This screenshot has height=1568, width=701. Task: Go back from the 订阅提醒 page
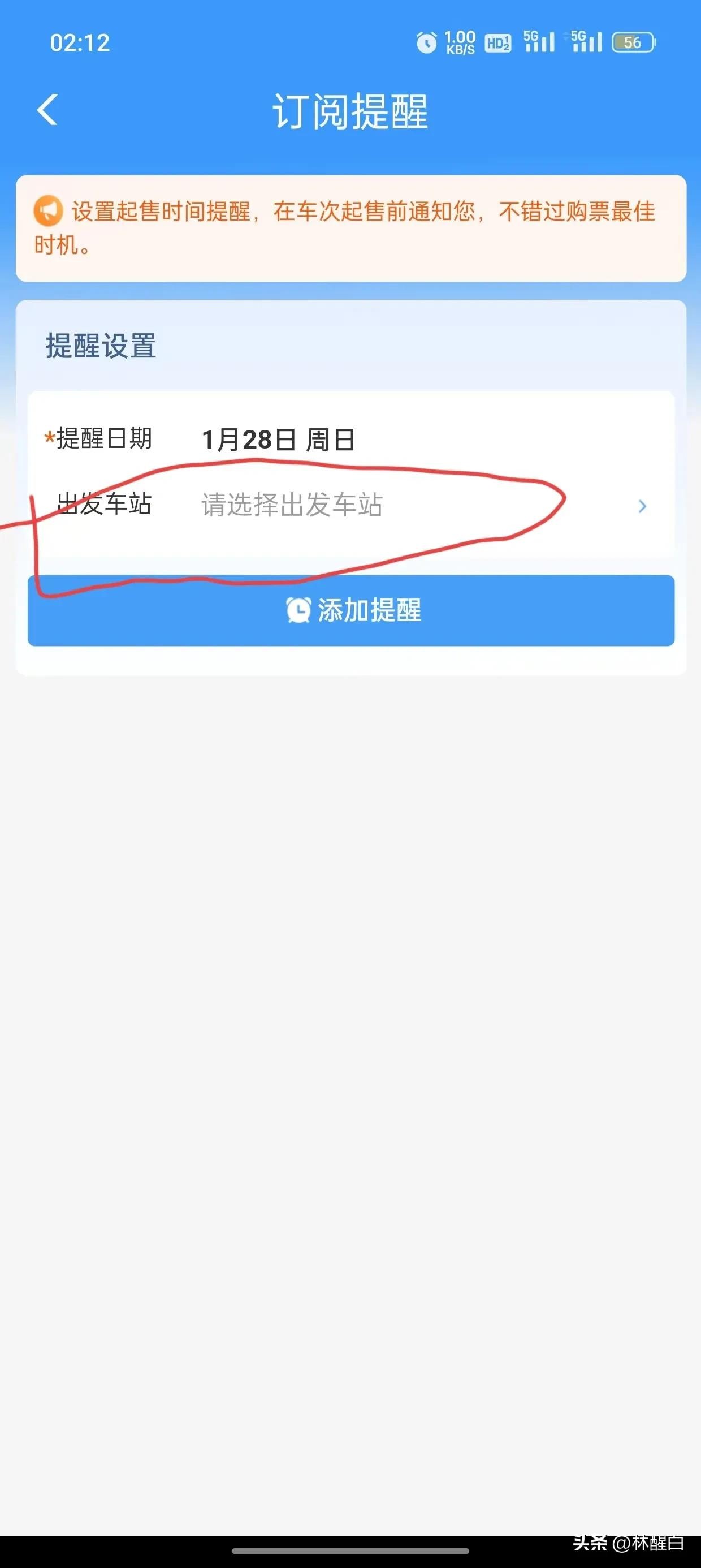click(47, 110)
